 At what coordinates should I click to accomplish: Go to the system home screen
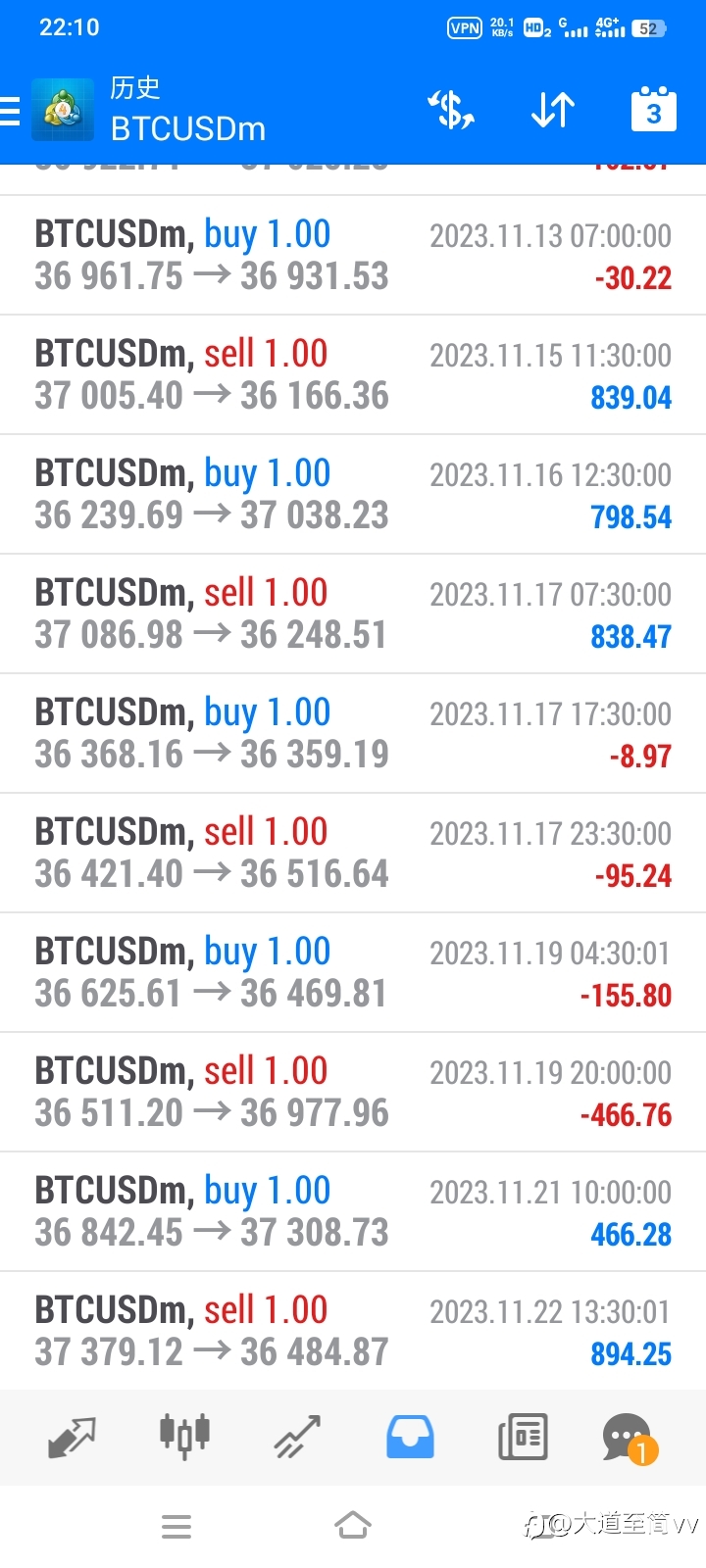pos(353,1526)
